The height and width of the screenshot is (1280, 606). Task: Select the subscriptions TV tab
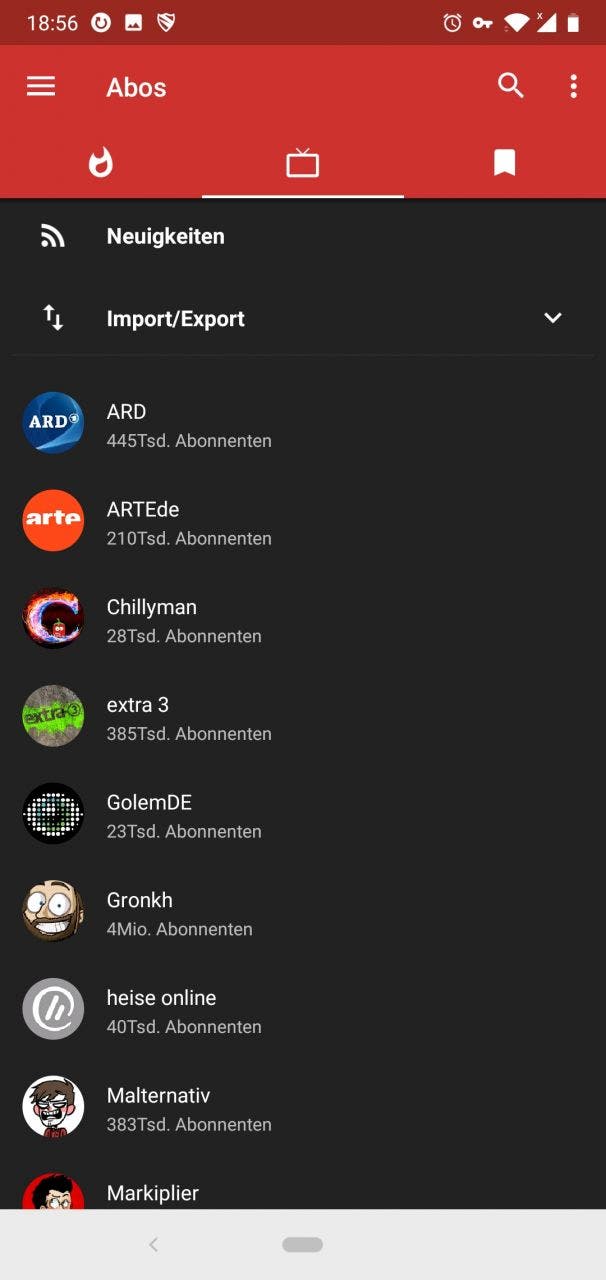(x=303, y=162)
